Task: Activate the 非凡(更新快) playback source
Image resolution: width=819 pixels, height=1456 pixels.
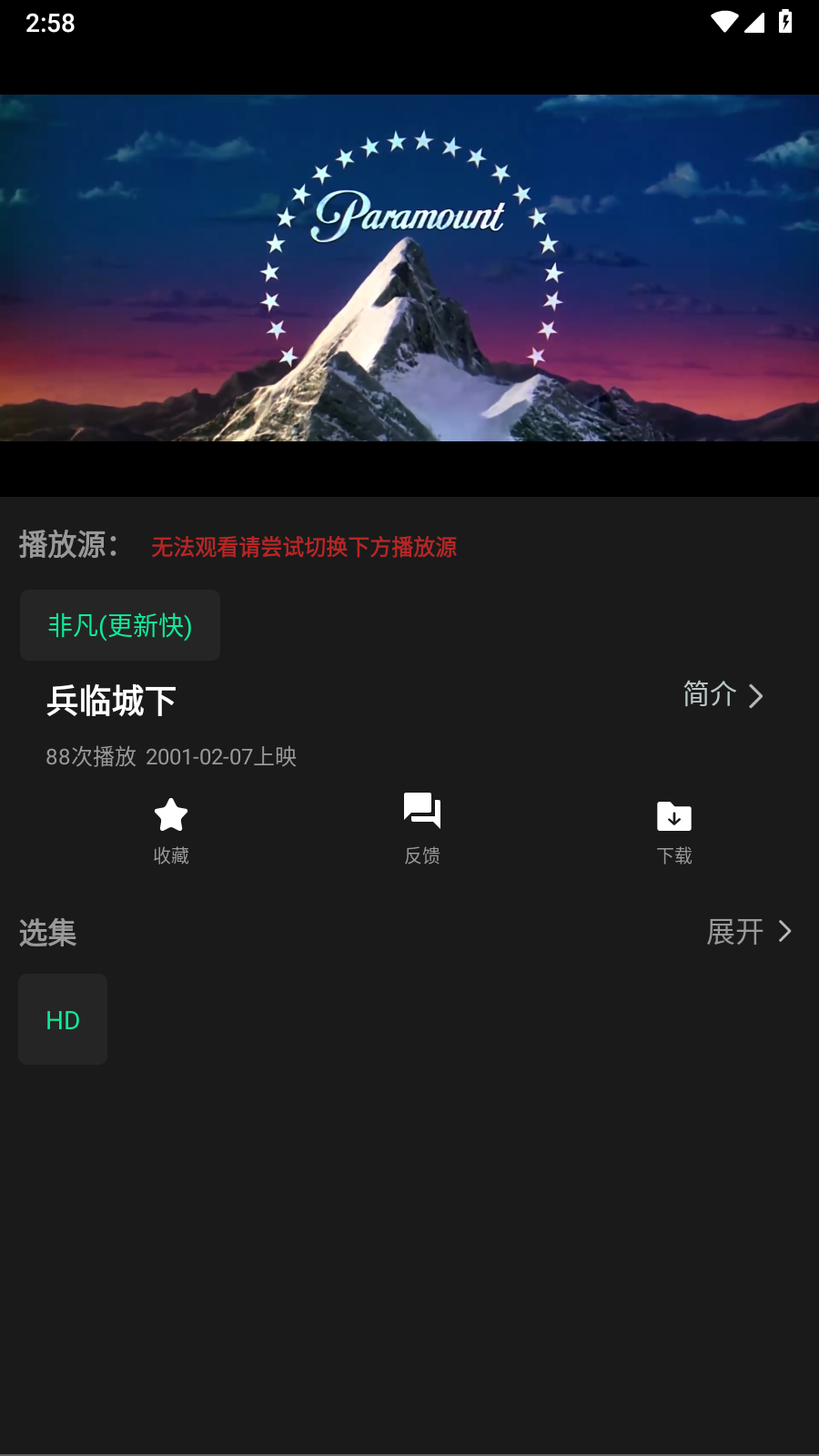Action: tap(119, 625)
